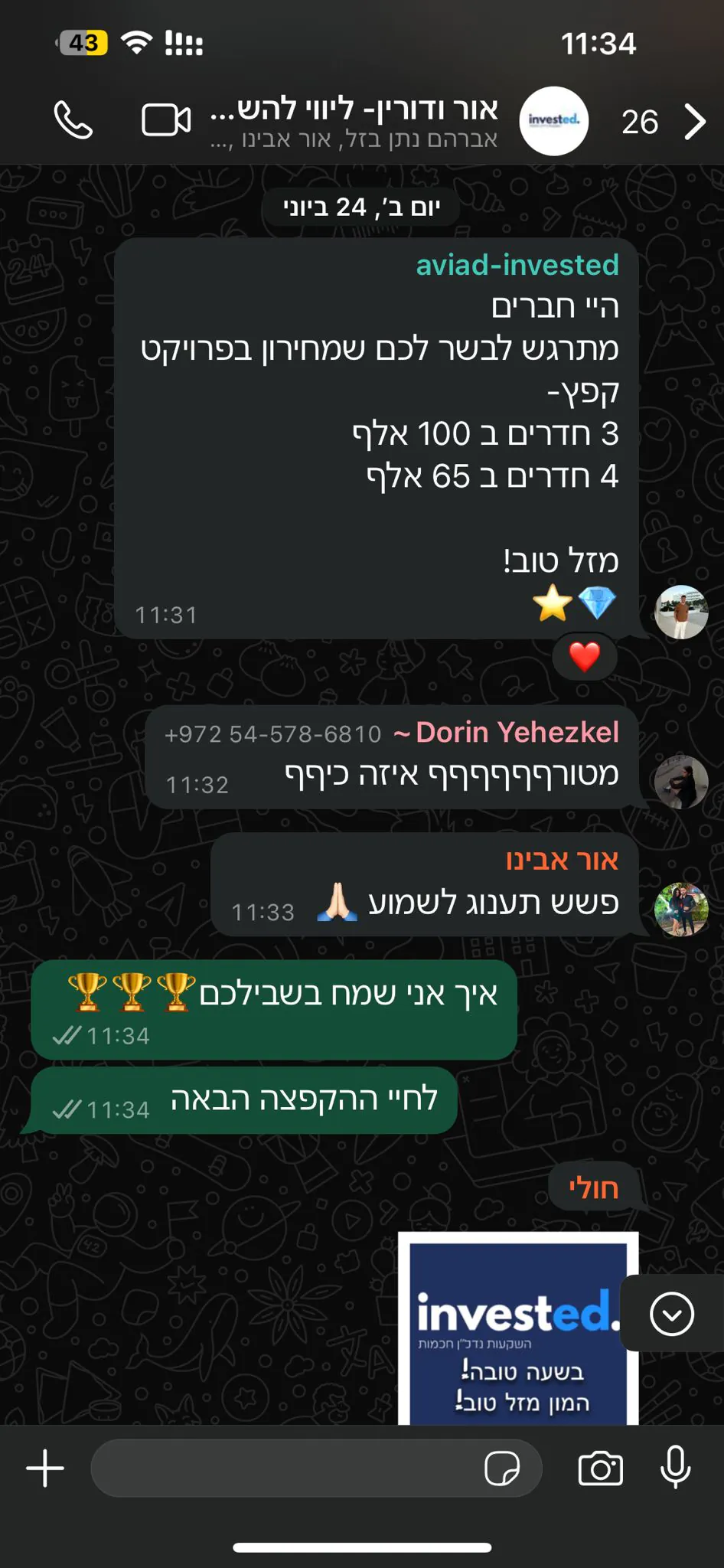Open the group's invested profile photo
Screen dimensions: 724x1568
[x=554, y=121]
